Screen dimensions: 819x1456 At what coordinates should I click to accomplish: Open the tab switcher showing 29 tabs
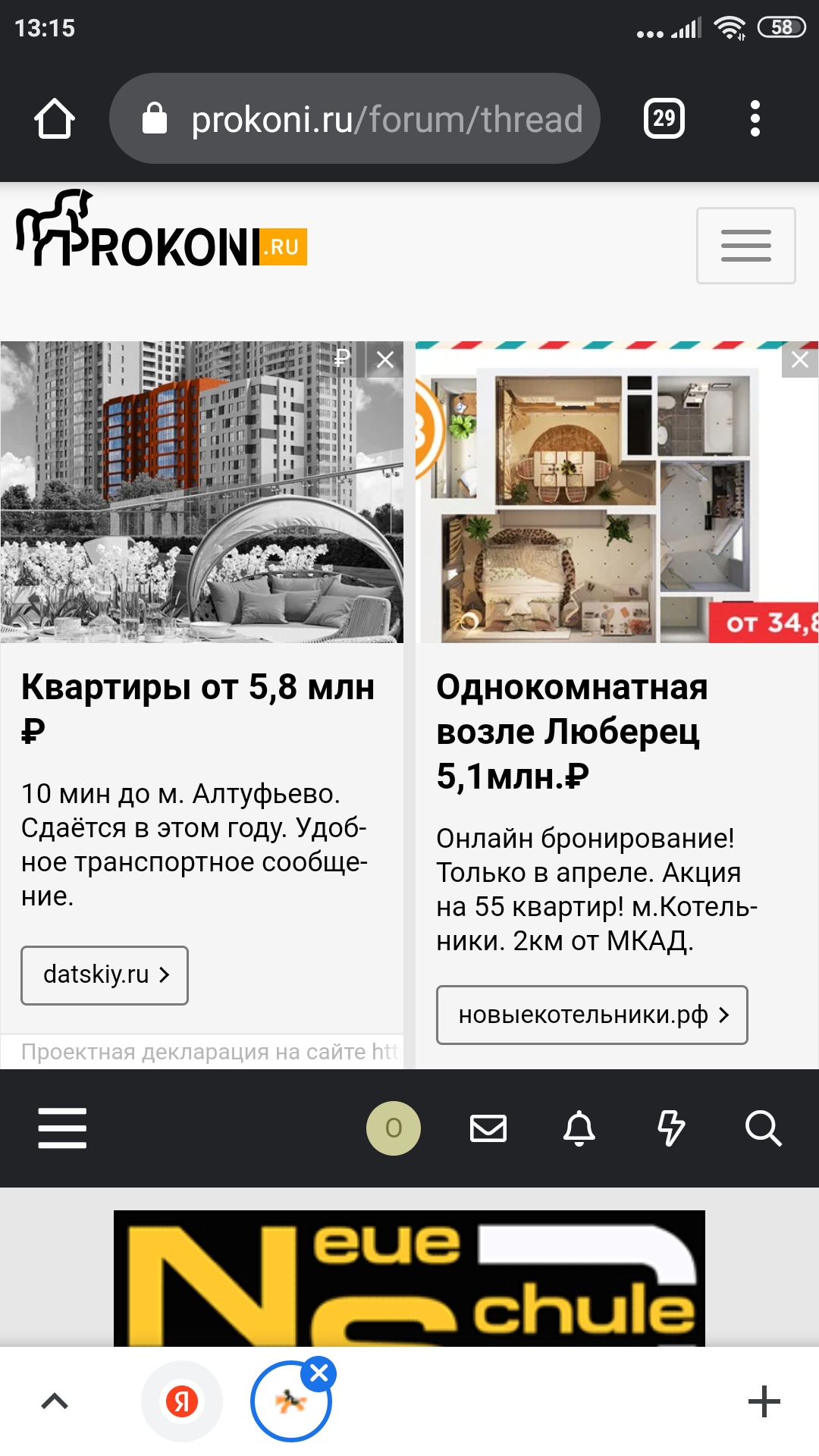tap(664, 118)
